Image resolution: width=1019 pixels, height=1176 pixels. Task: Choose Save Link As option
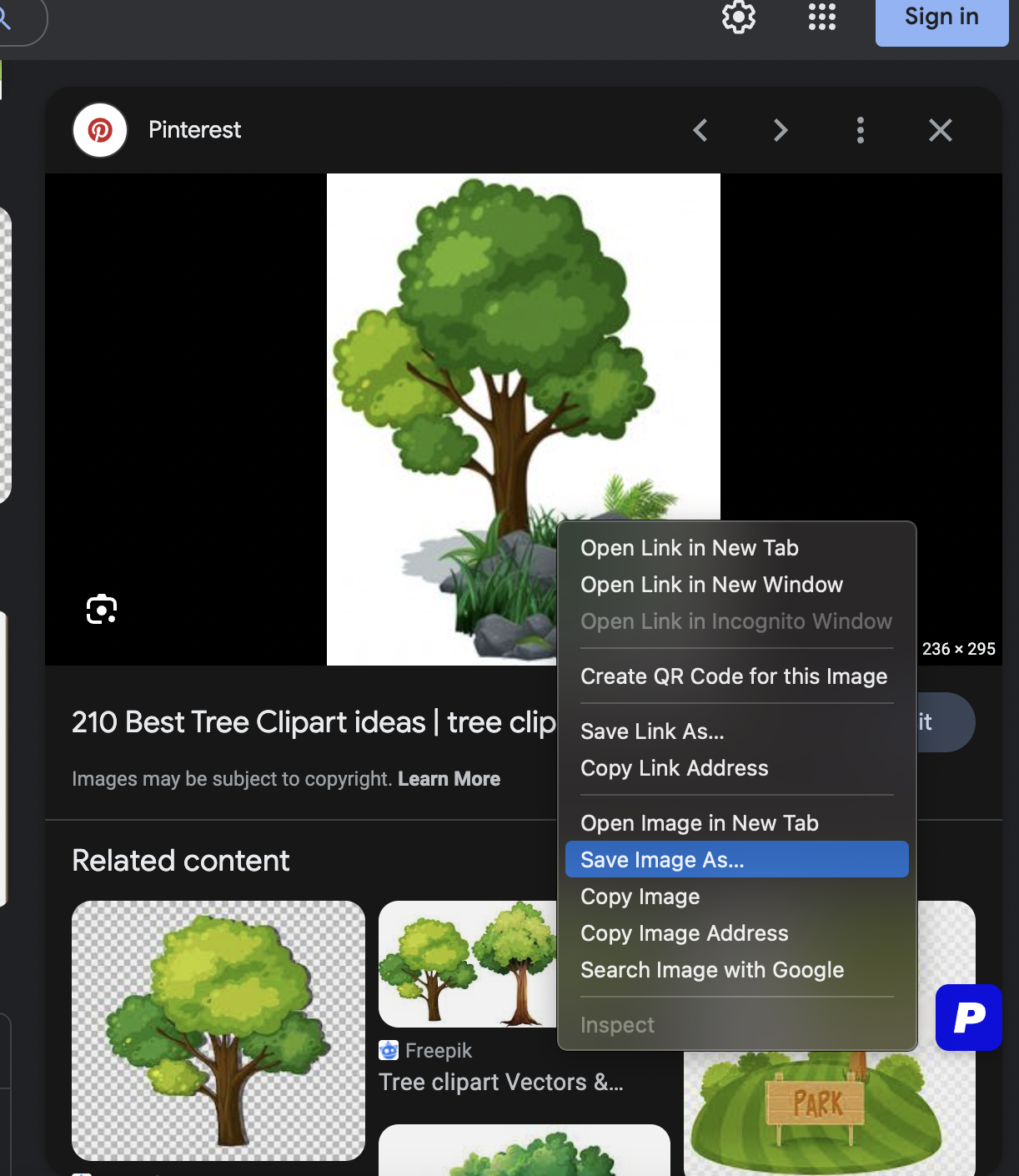(x=652, y=731)
